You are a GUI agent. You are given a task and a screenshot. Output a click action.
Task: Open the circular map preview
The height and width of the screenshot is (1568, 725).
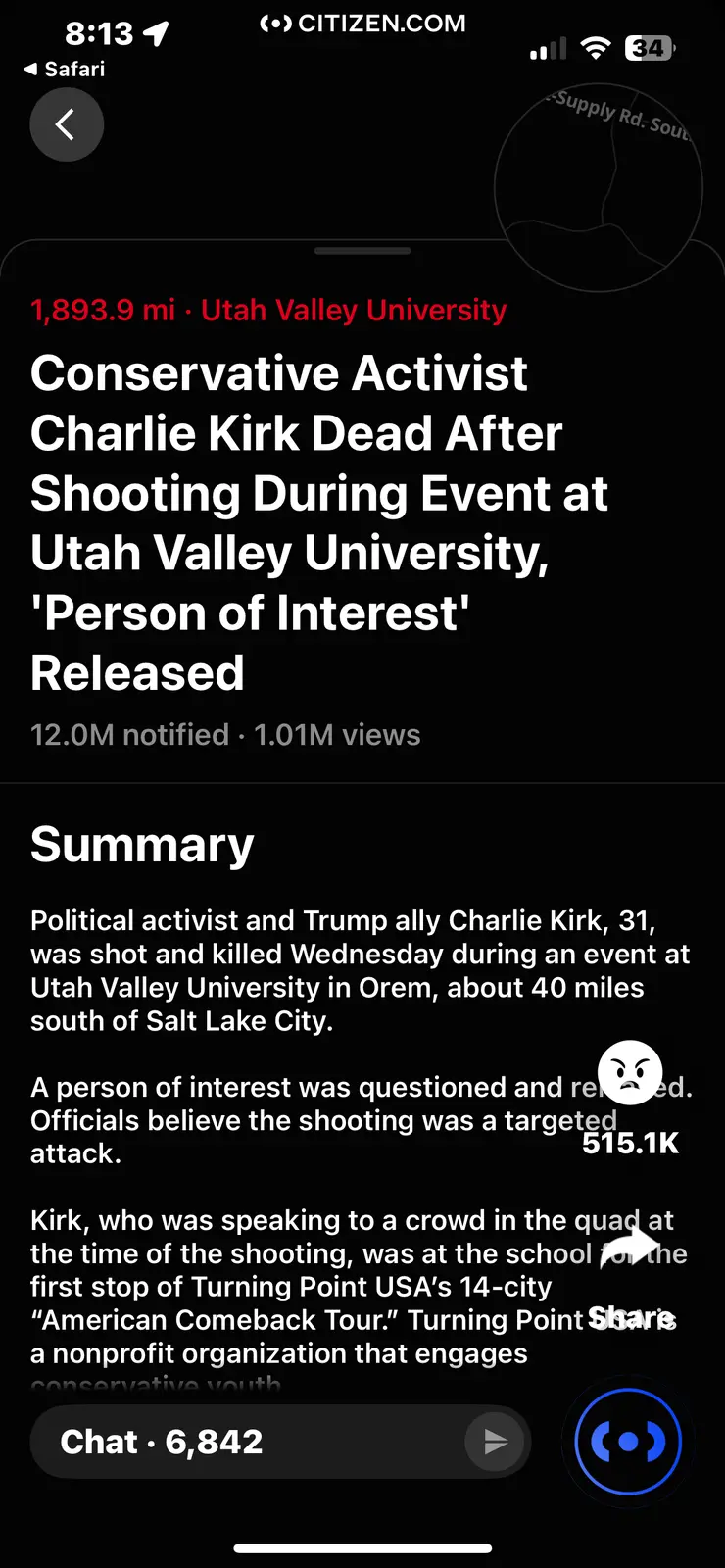click(x=598, y=188)
